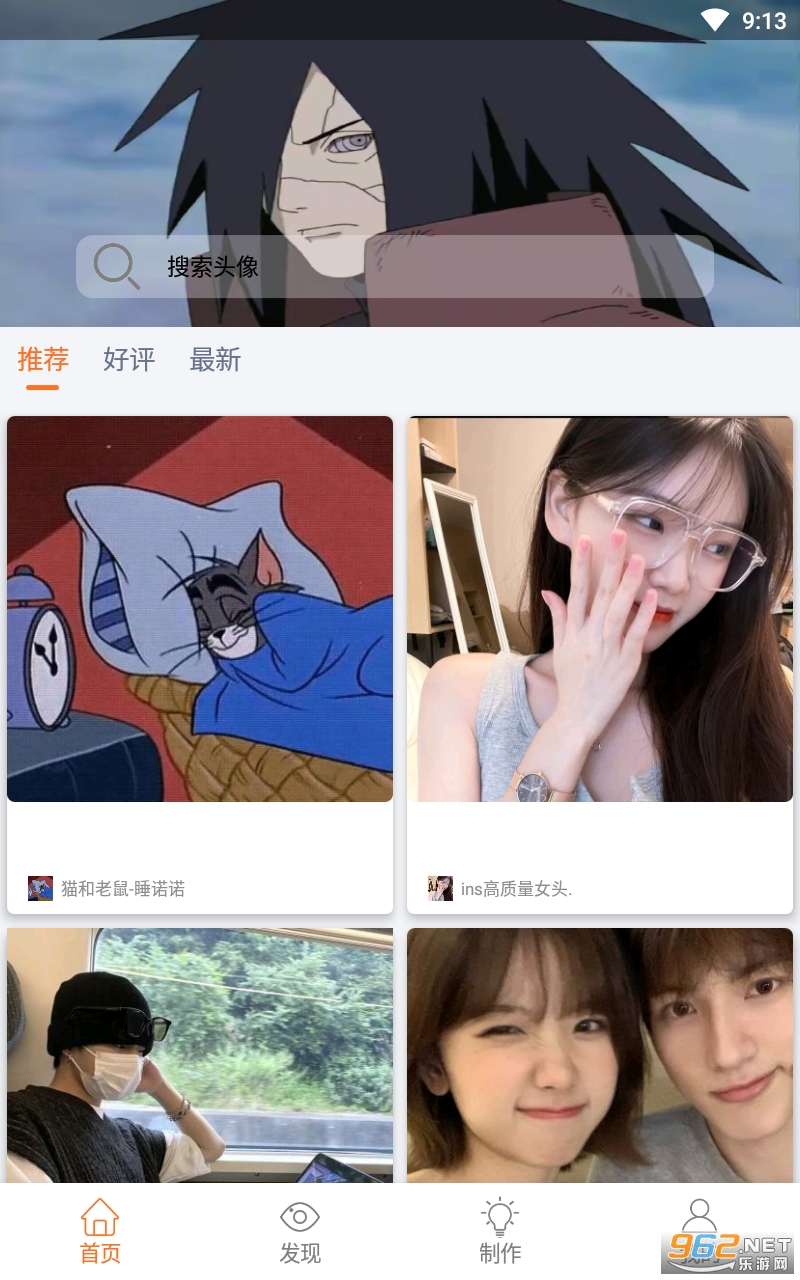
Task: Go to the 制作 tab
Action: click(500, 1232)
